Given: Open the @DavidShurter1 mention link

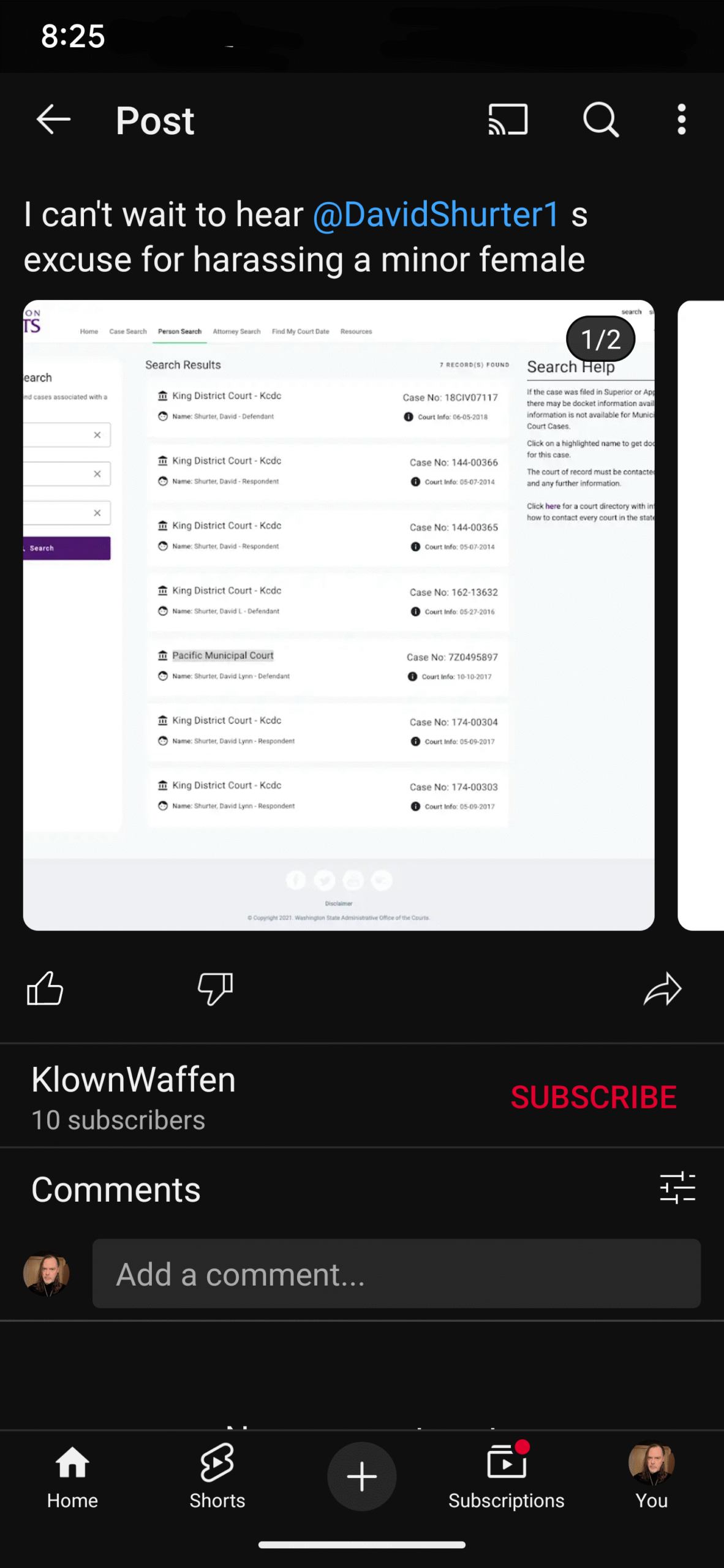Looking at the screenshot, I should [436, 214].
